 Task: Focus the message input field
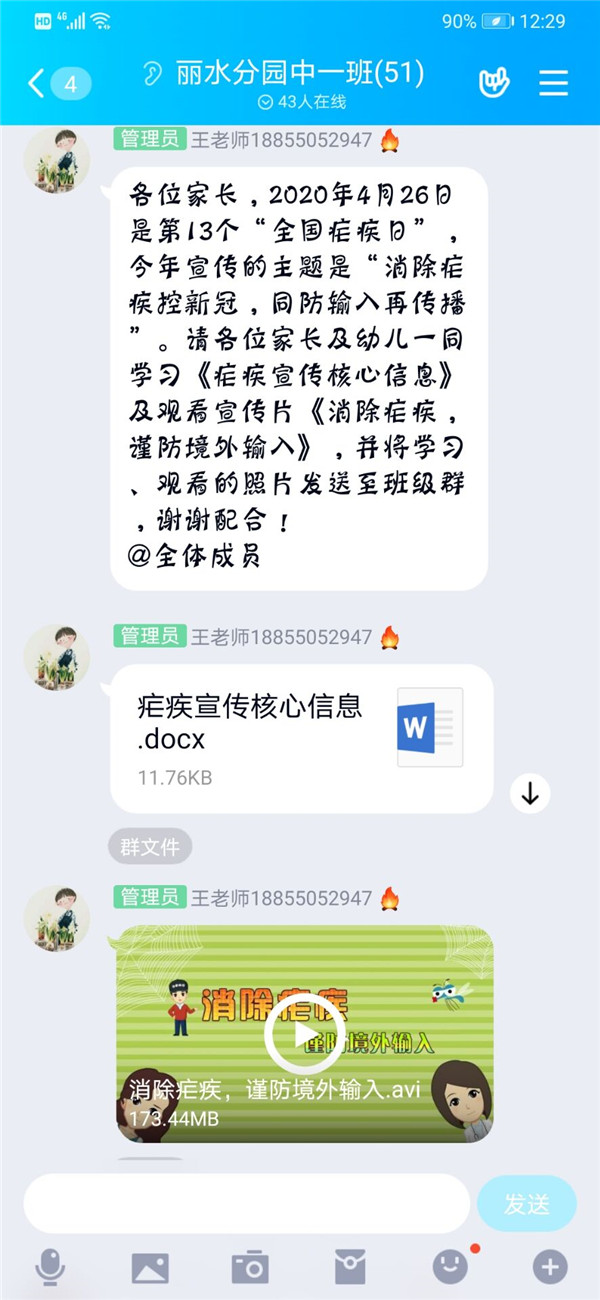246,1203
